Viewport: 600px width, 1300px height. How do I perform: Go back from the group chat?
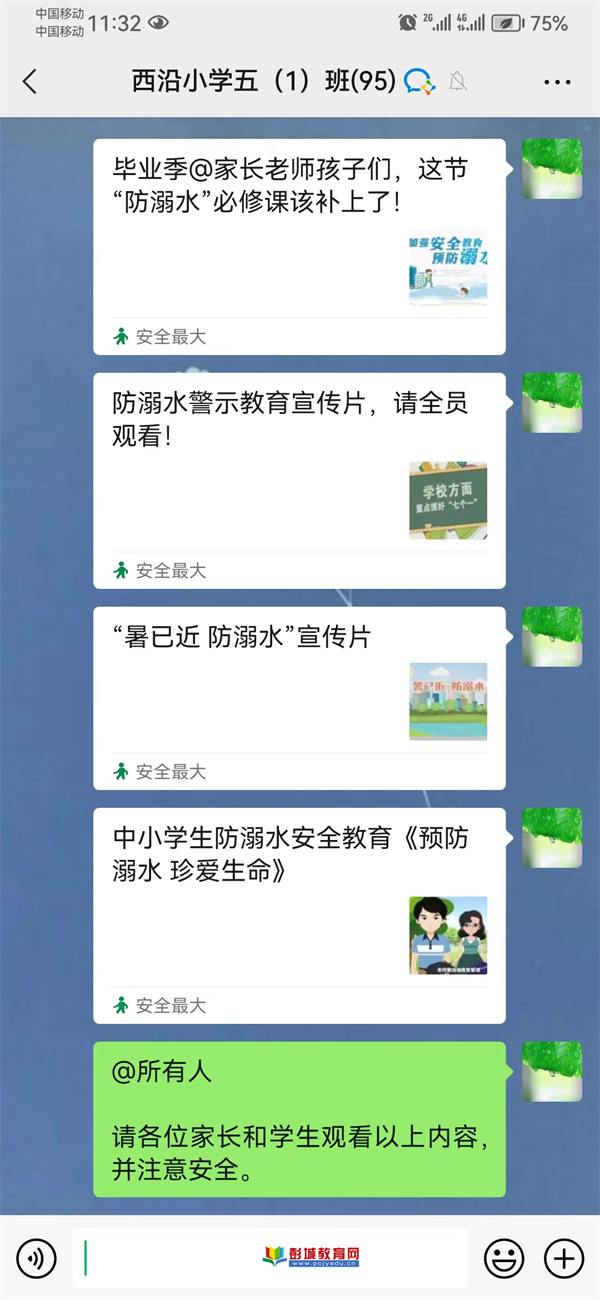pyautogui.click(x=30, y=82)
